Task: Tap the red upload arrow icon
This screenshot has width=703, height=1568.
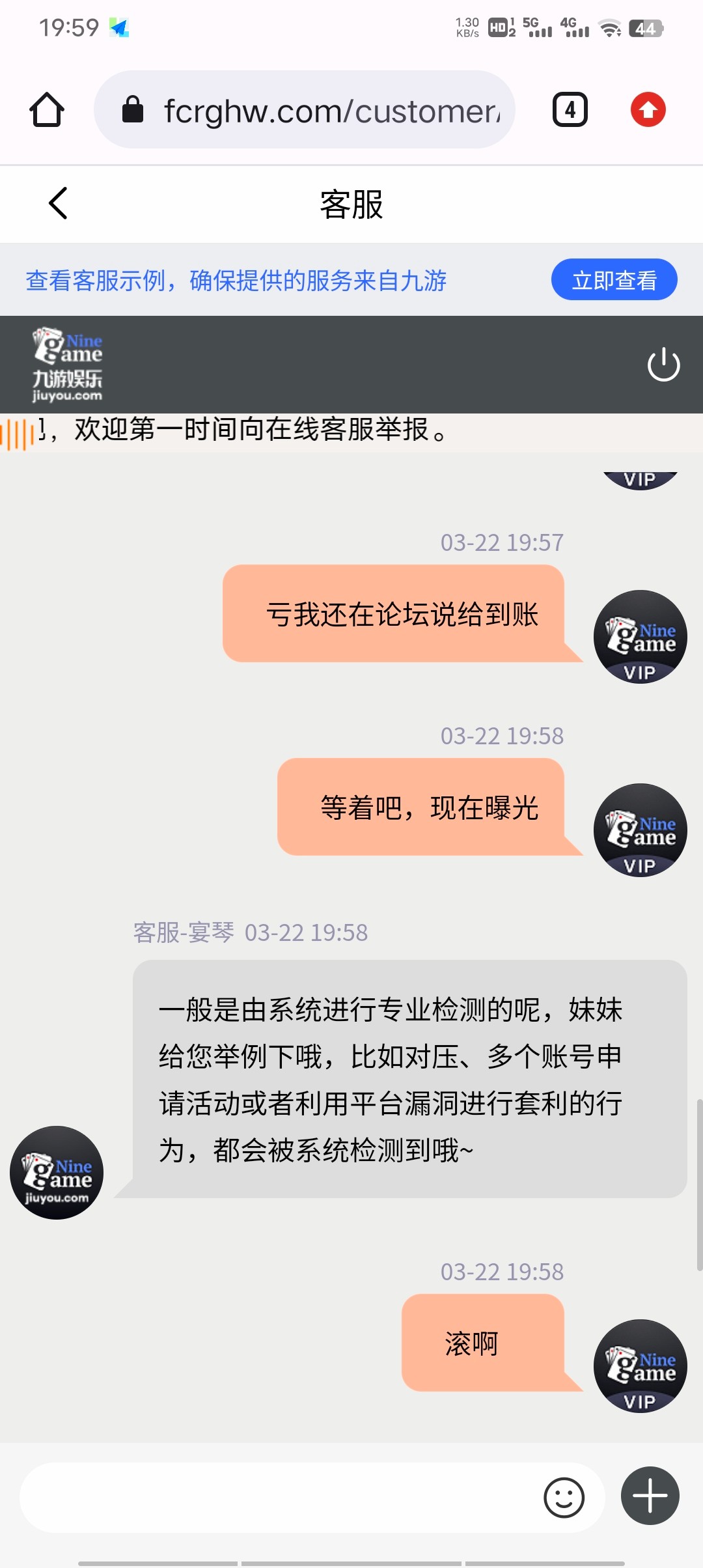Action: (x=648, y=109)
